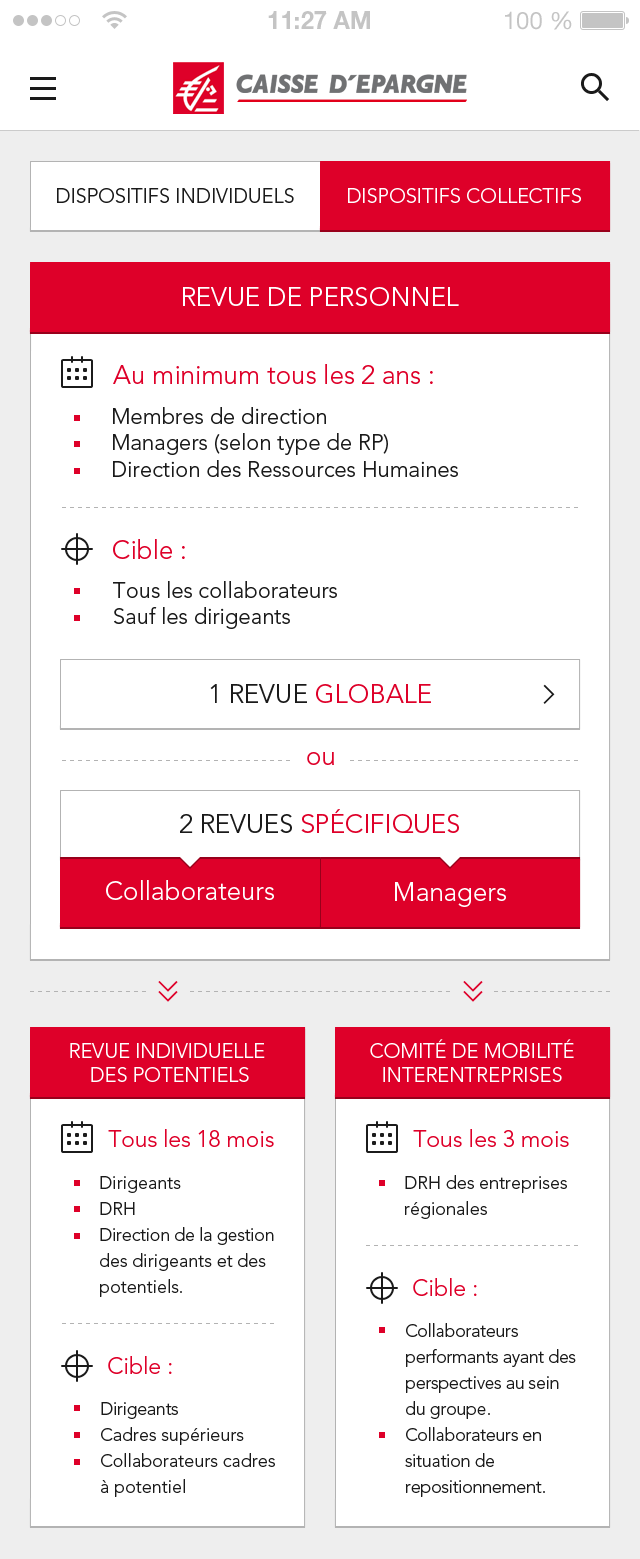Open the hamburger menu
Screen dimensions: 640x1559
click(43, 89)
